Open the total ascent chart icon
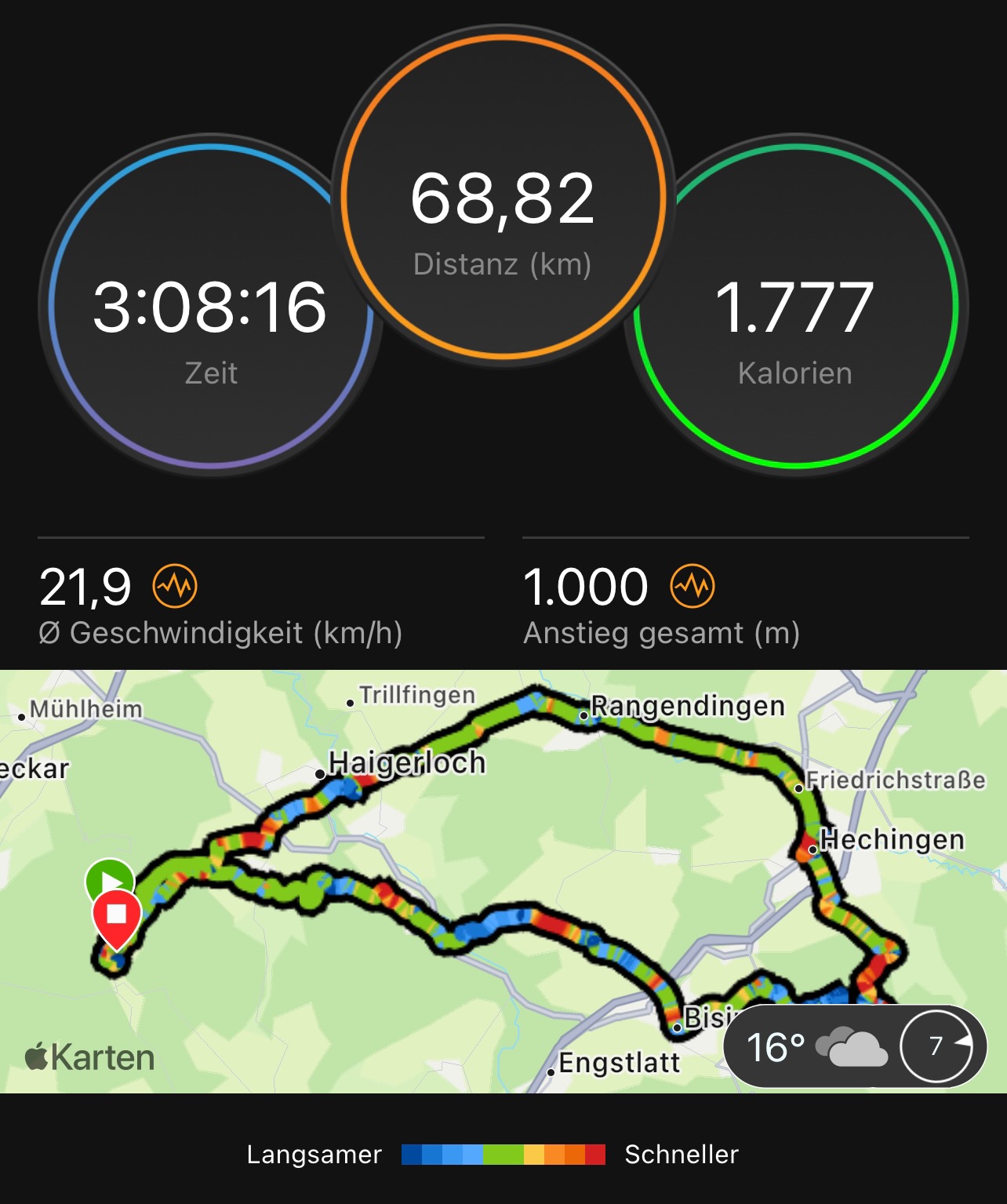The width and height of the screenshot is (1007, 1204). (693, 586)
